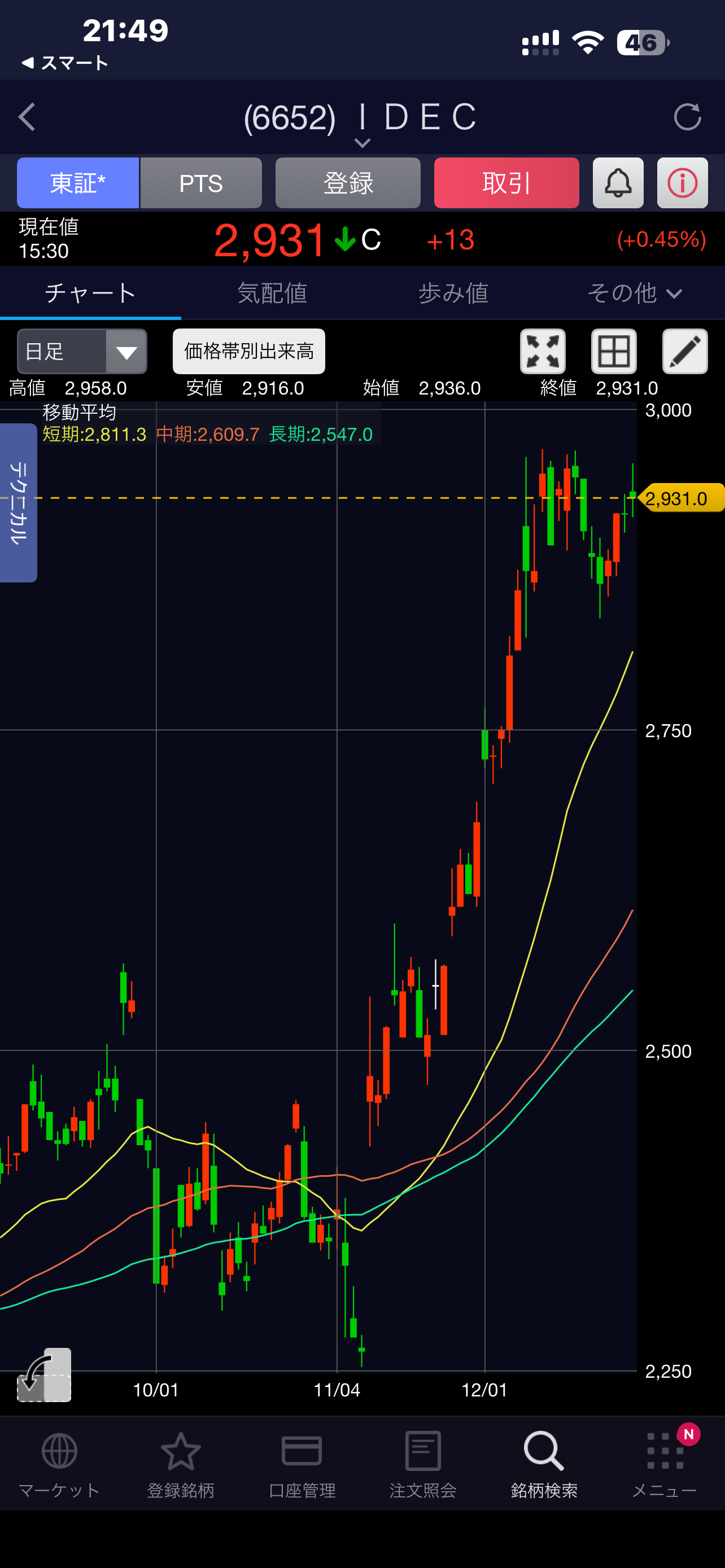Open the 取引 trade button
This screenshot has width=725, height=1568.
(x=506, y=183)
